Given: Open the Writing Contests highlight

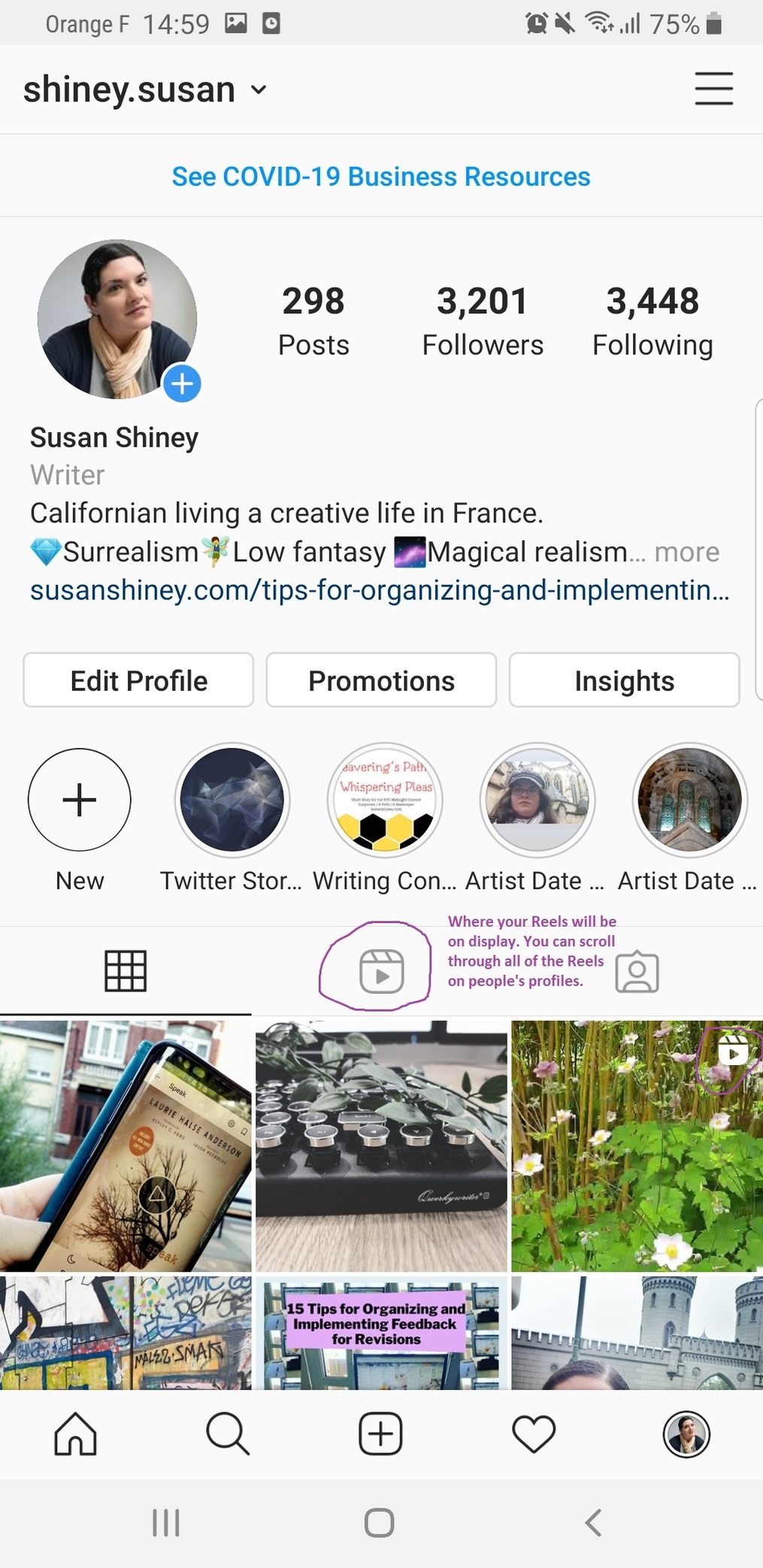Looking at the screenshot, I should [385, 800].
